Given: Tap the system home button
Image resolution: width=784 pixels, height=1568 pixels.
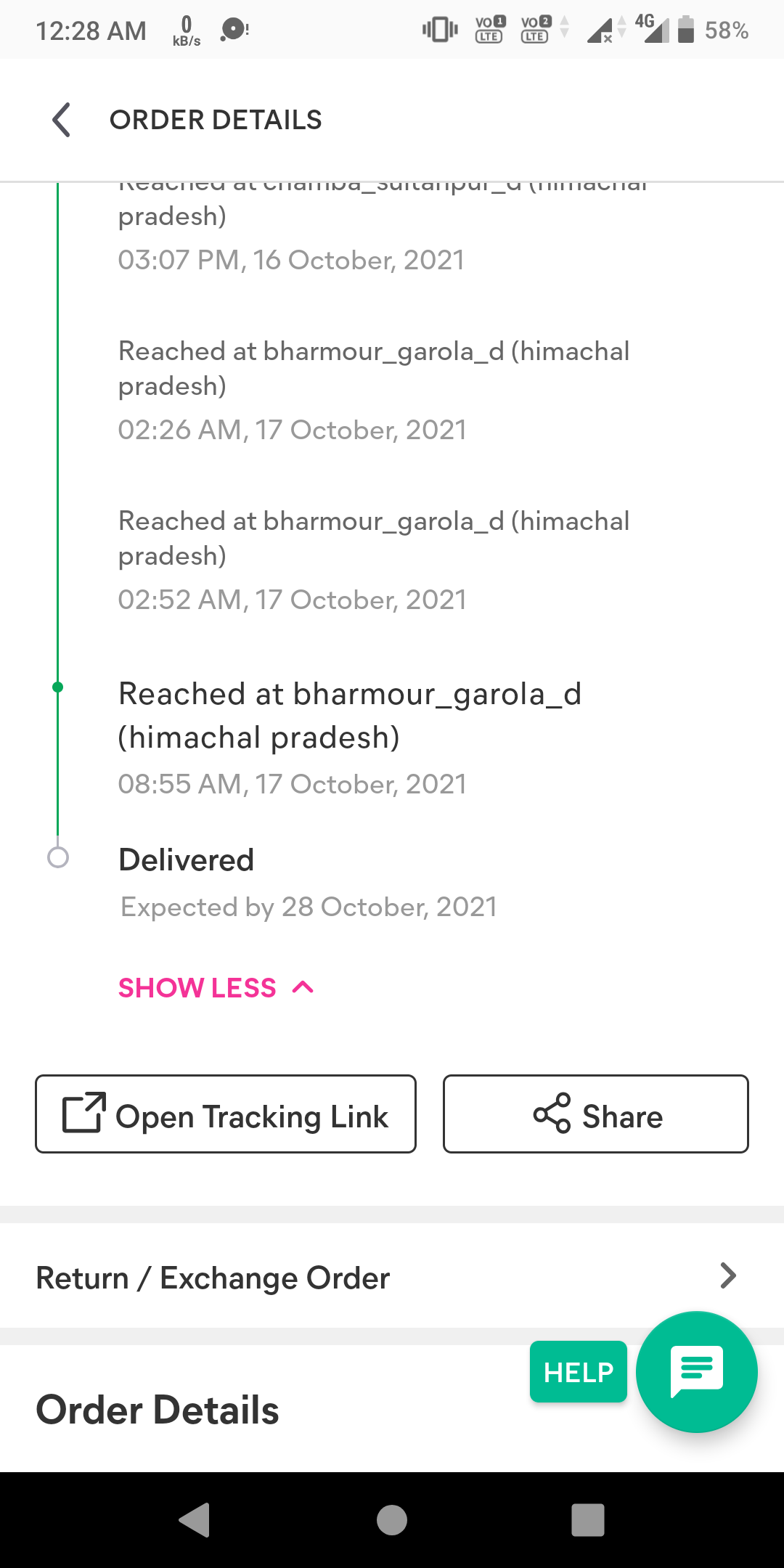Looking at the screenshot, I should pyautogui.click(x=392, y=1520).
